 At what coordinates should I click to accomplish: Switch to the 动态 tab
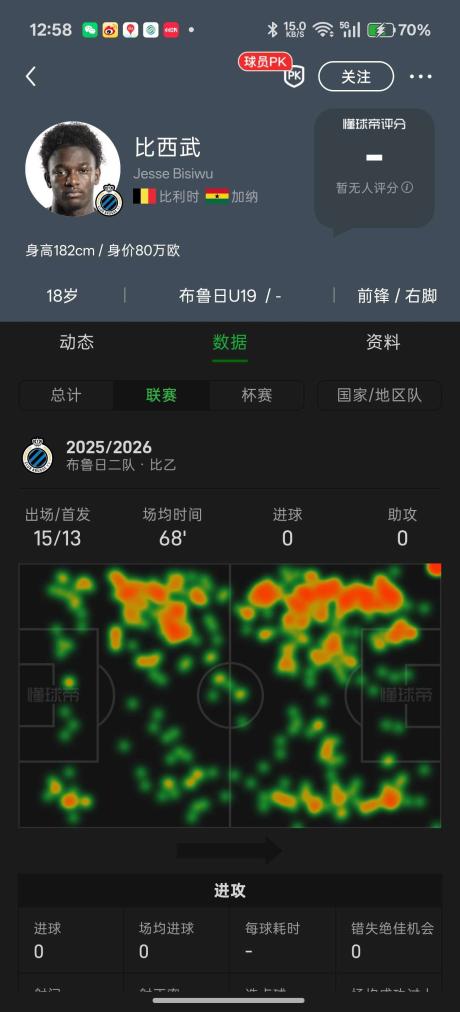click(x=77, y=342)
